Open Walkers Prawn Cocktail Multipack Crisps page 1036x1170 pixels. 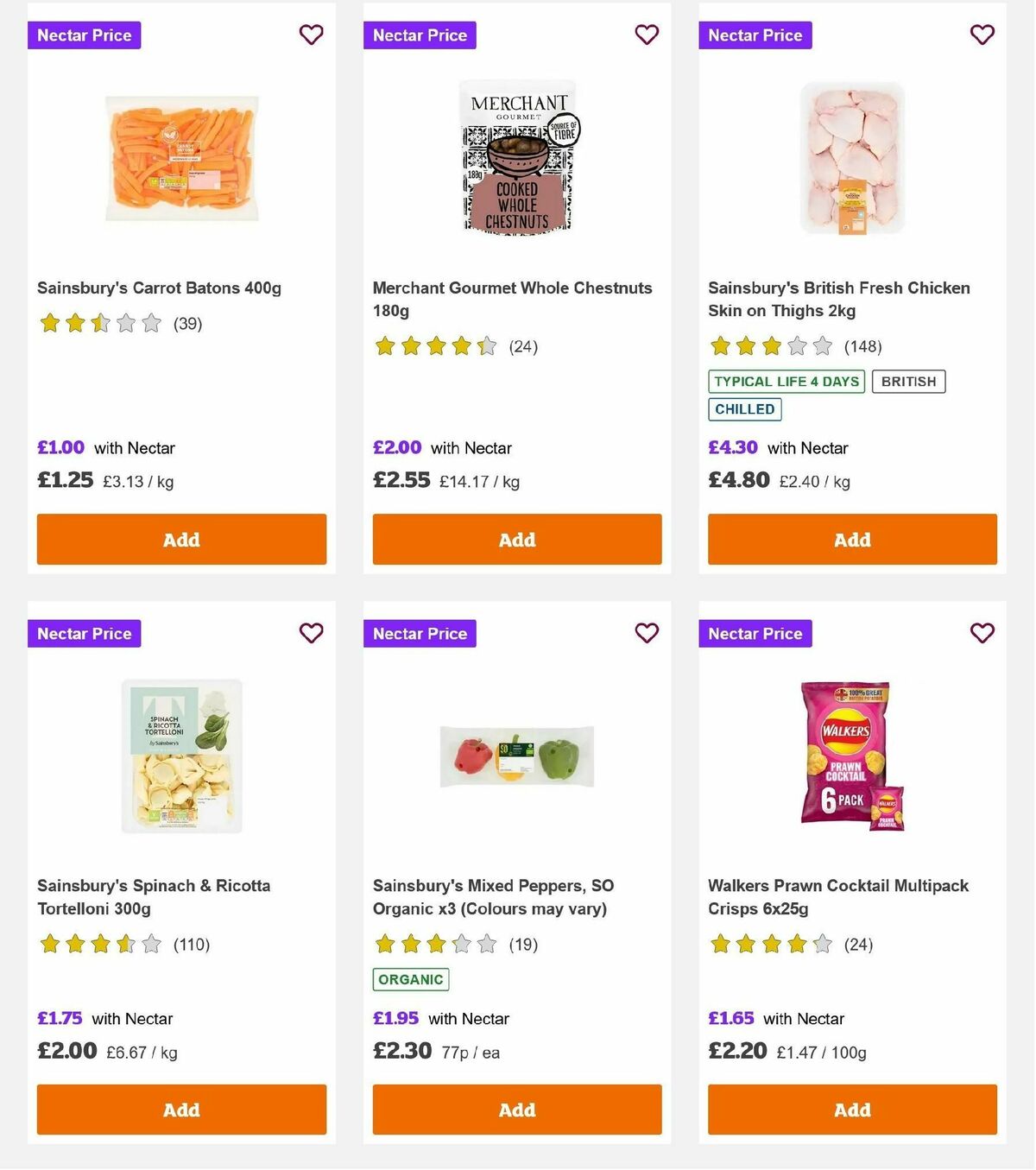837,896
